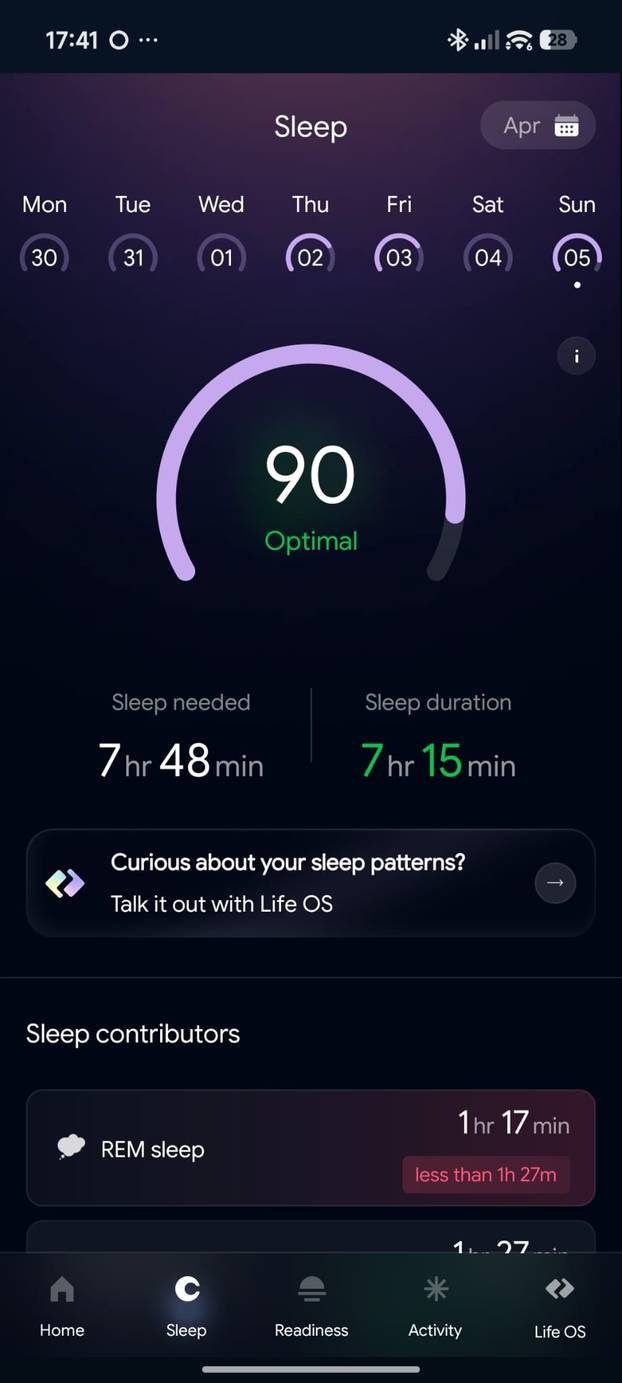The image size is (622, 1383).
Task: Tap the Sleep tab in bottom navigation
Action: tap(186, 1306)
